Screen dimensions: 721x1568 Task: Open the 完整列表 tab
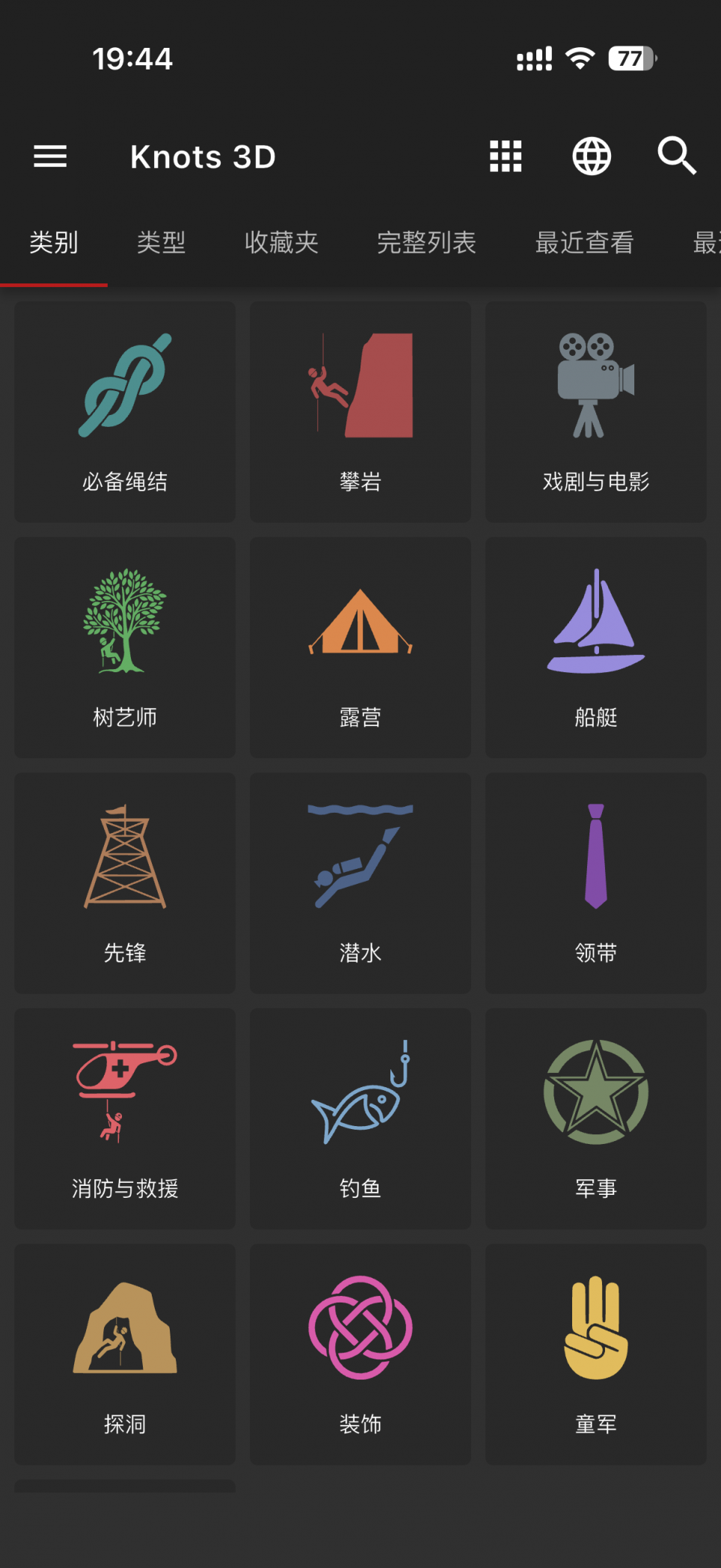(x=426, y=242)
